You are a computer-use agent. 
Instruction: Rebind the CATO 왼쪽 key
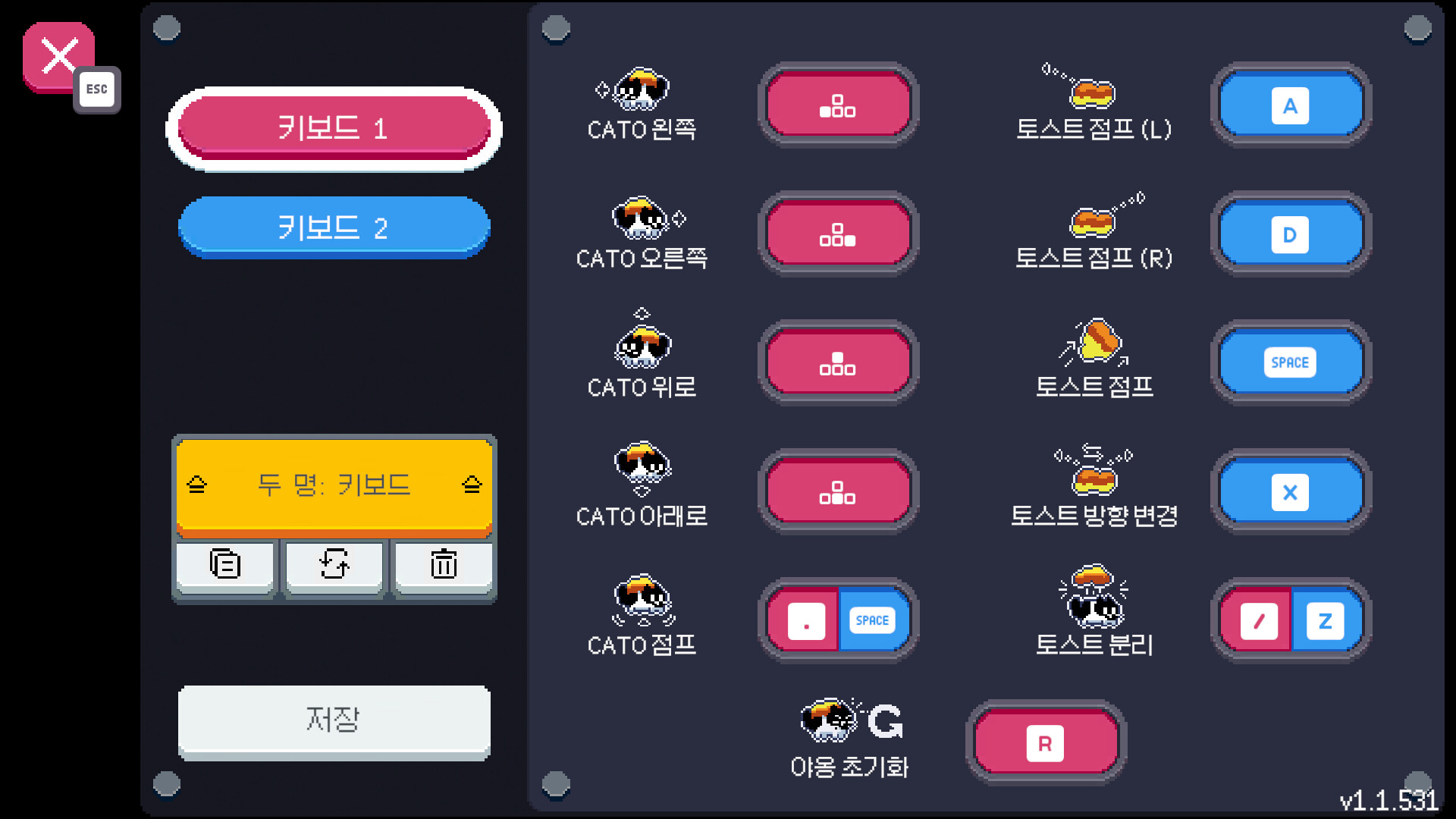[837, 105]
